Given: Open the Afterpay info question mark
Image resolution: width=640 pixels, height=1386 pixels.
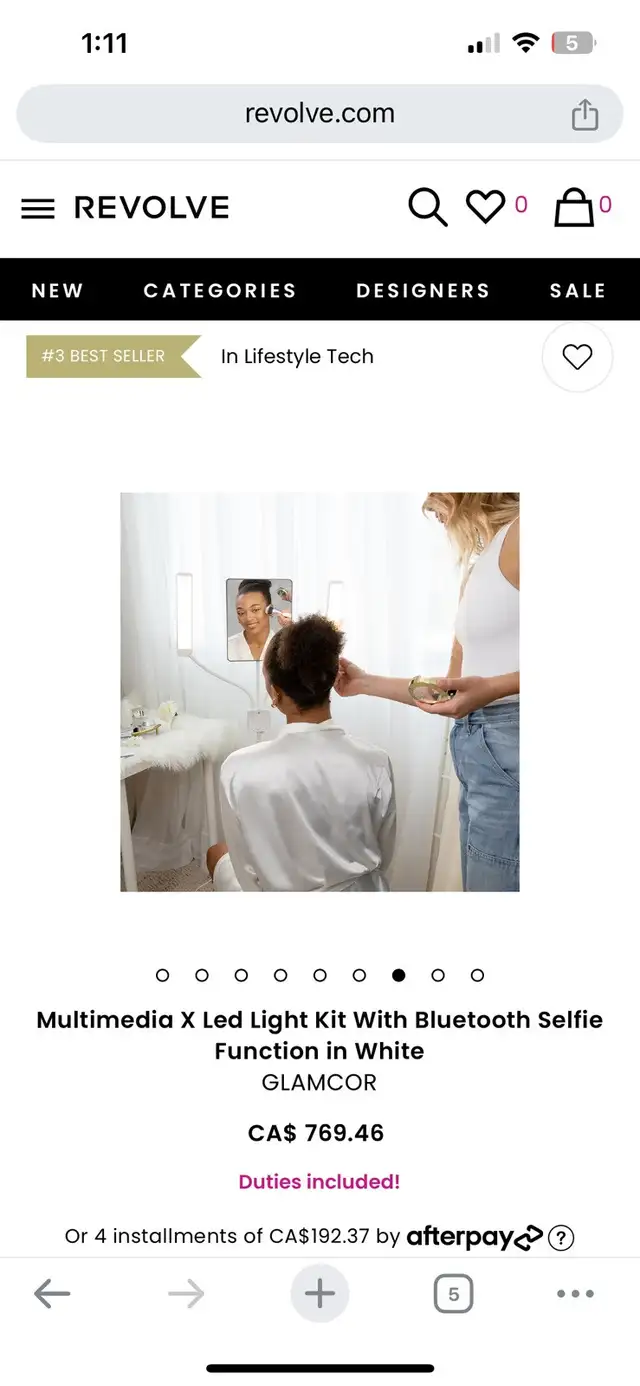Looking at the screenshot, I should (x=561, y=1237).
